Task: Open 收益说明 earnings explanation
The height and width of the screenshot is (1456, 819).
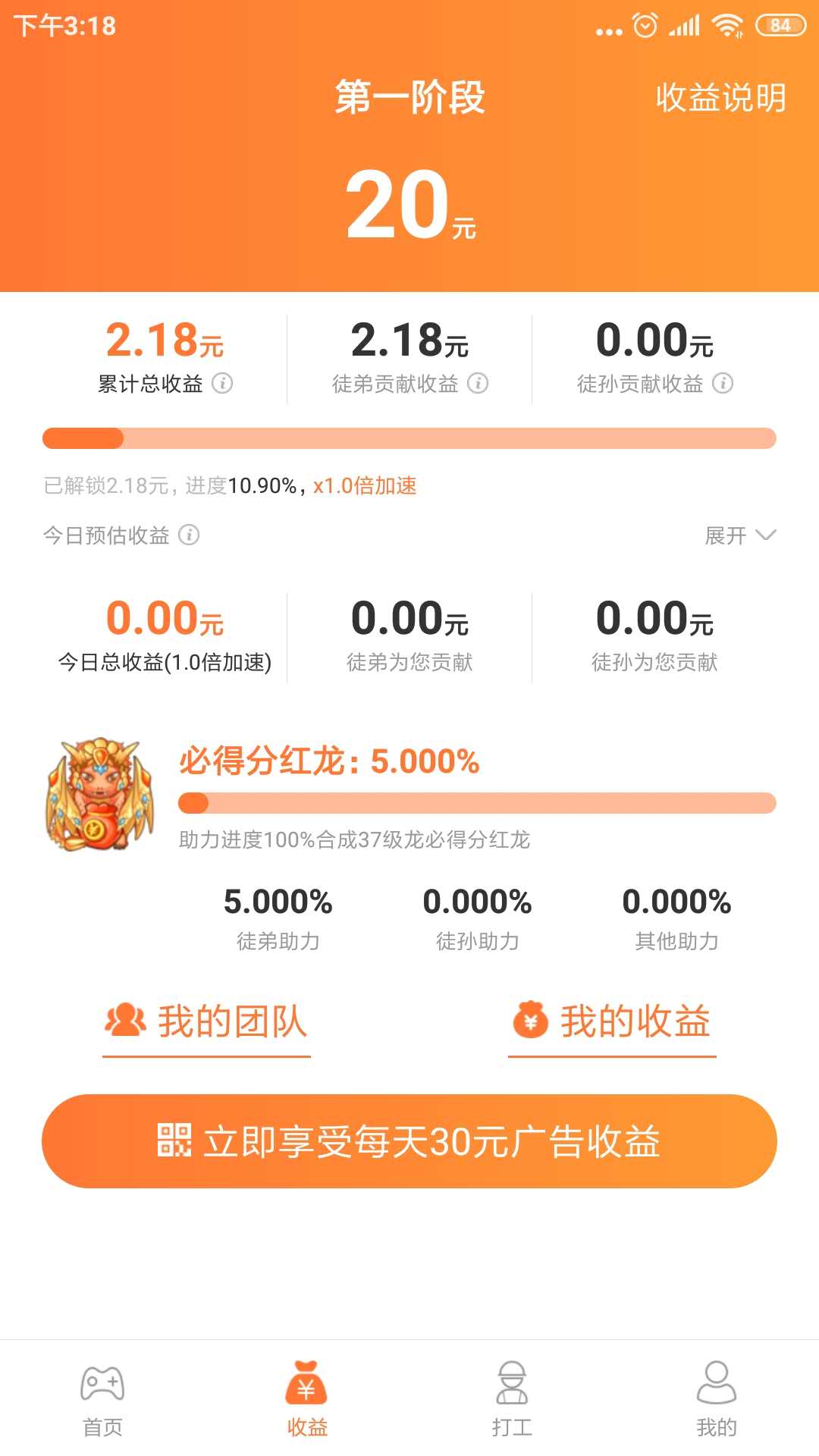Action: pos(720,98)
